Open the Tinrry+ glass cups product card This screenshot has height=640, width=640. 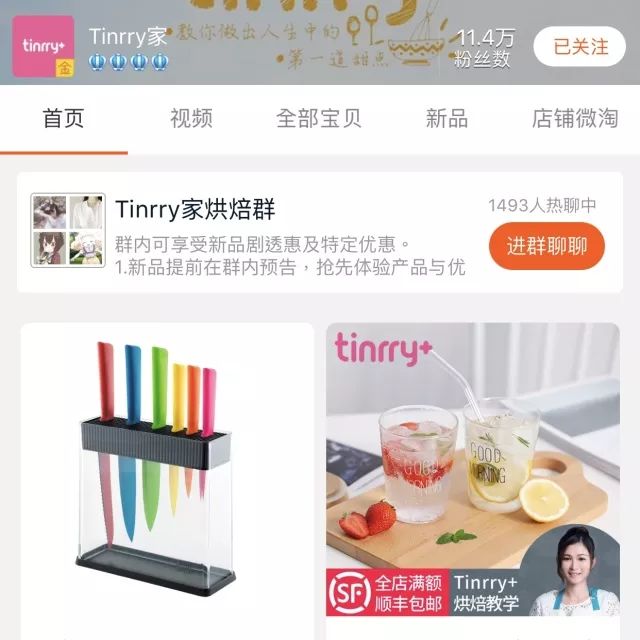pos(472,470)
